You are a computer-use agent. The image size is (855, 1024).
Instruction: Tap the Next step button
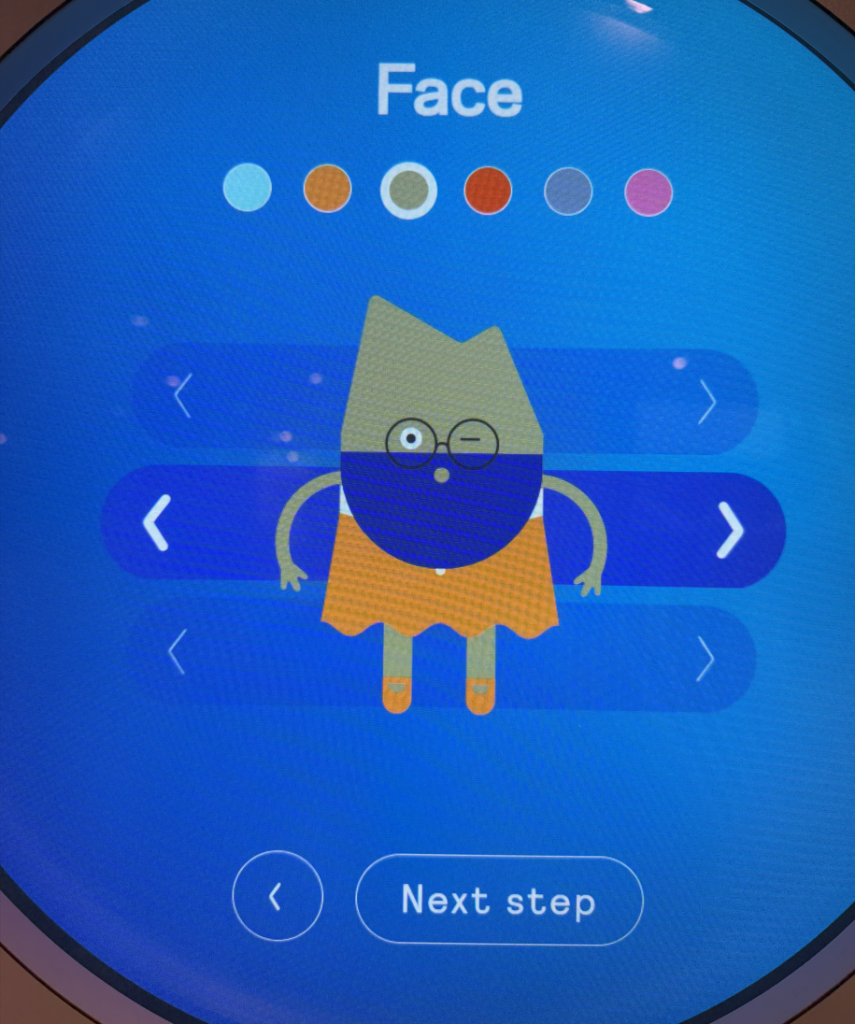pos(499,900)
